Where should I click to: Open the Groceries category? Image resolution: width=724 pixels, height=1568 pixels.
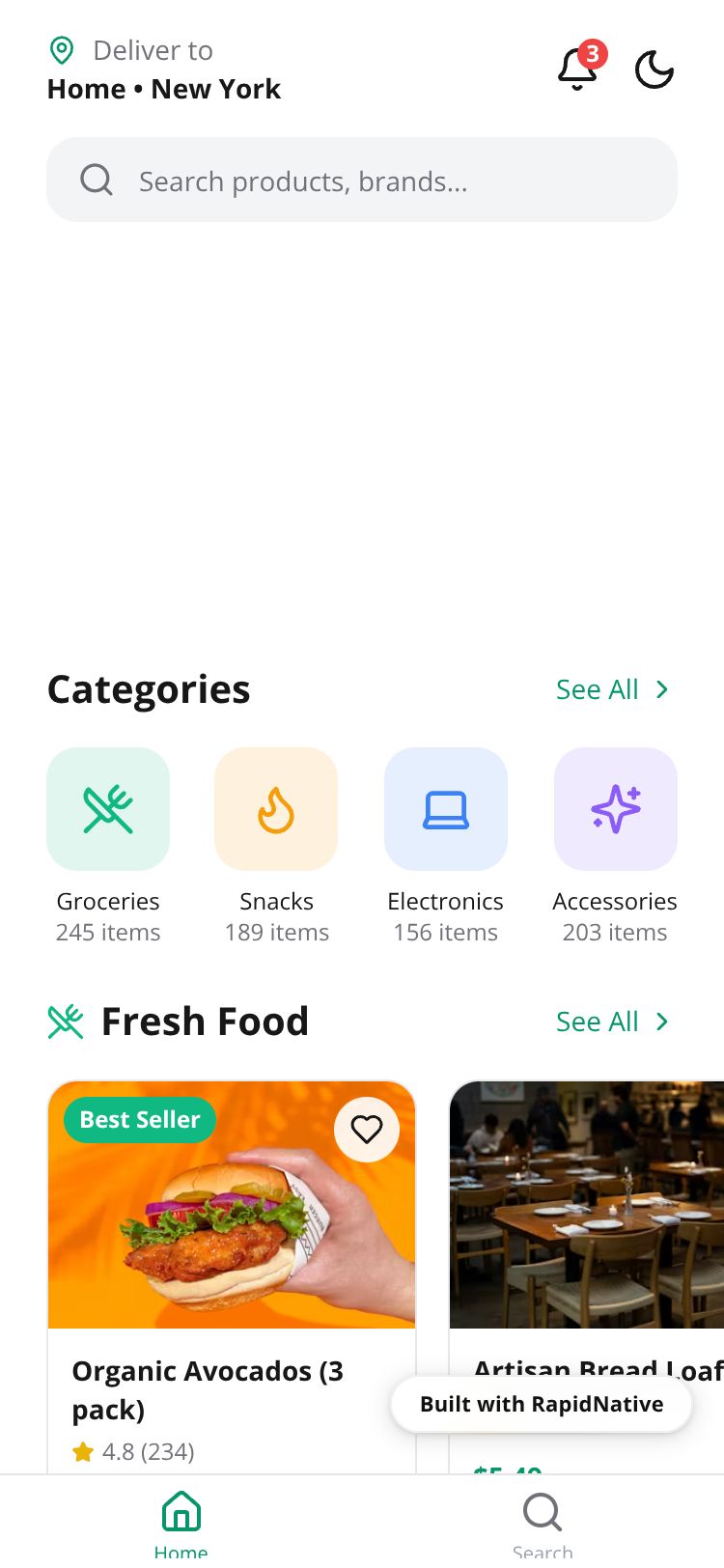[x=108, y=810]
